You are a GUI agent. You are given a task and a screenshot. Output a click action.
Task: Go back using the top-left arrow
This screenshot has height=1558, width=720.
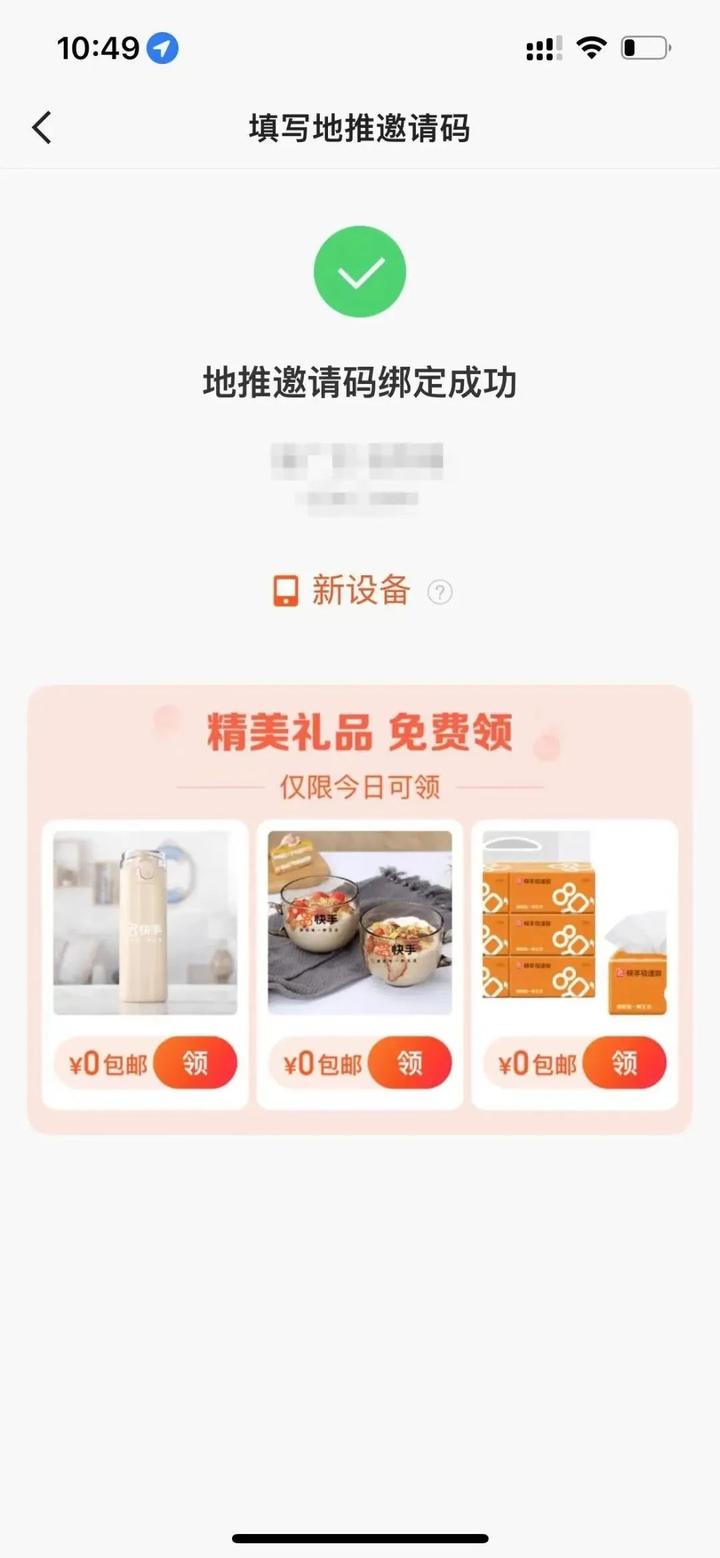coord(41,128)
